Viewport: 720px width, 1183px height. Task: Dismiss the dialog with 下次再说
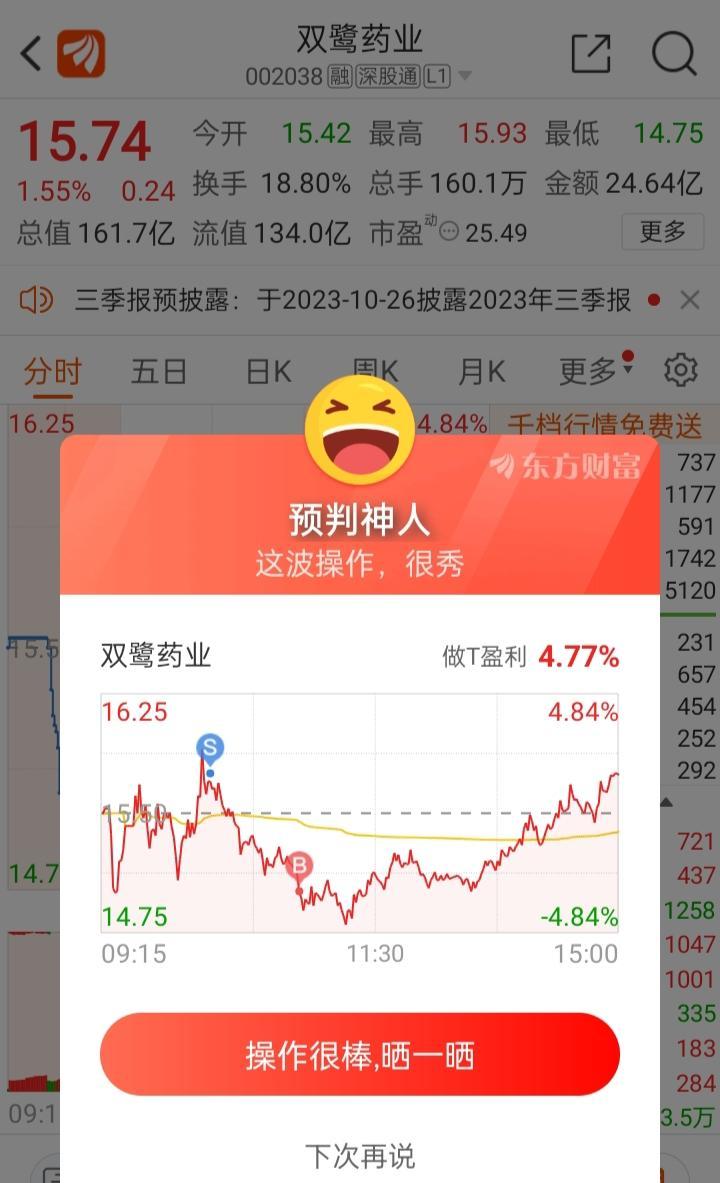pyautogui.click(x=360, y=1155)
